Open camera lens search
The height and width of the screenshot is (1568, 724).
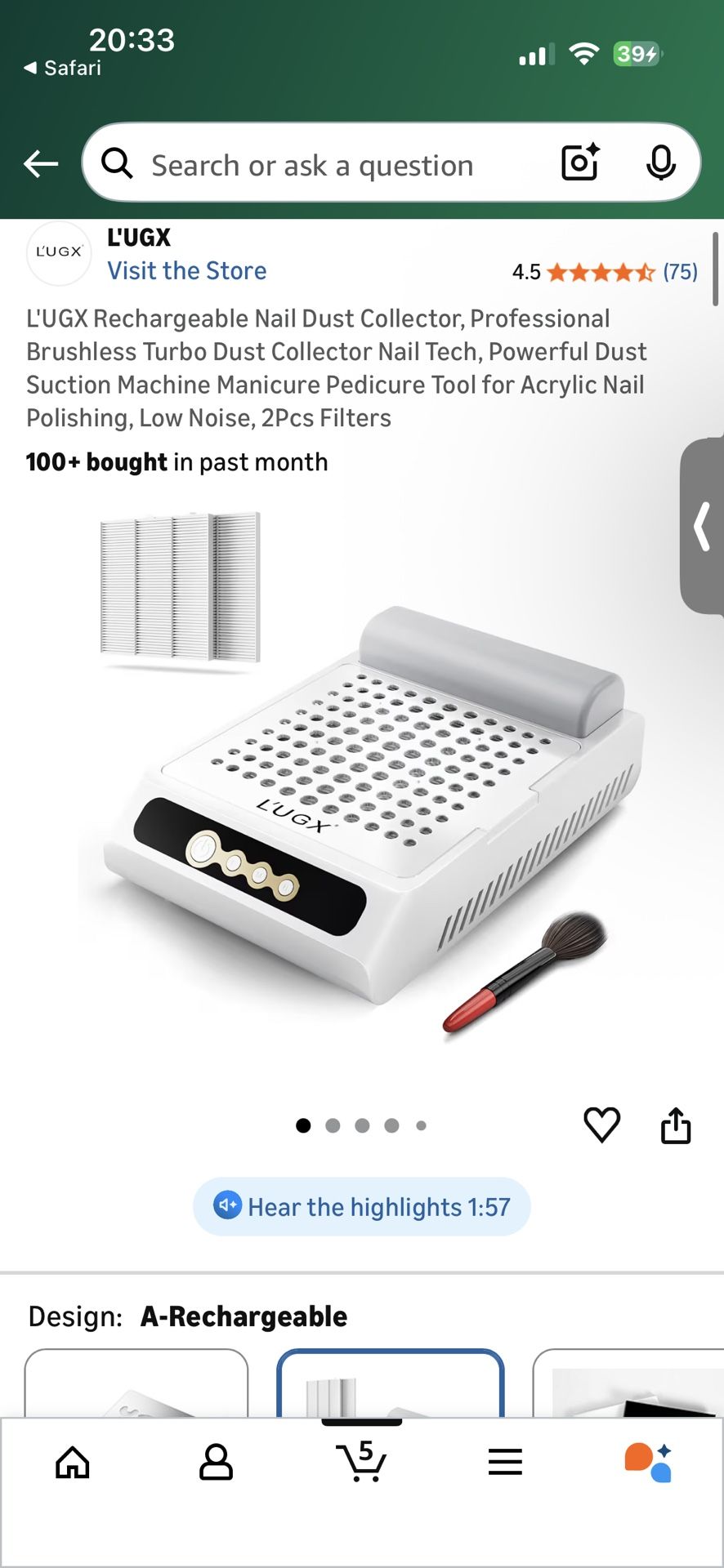point(580,163)
